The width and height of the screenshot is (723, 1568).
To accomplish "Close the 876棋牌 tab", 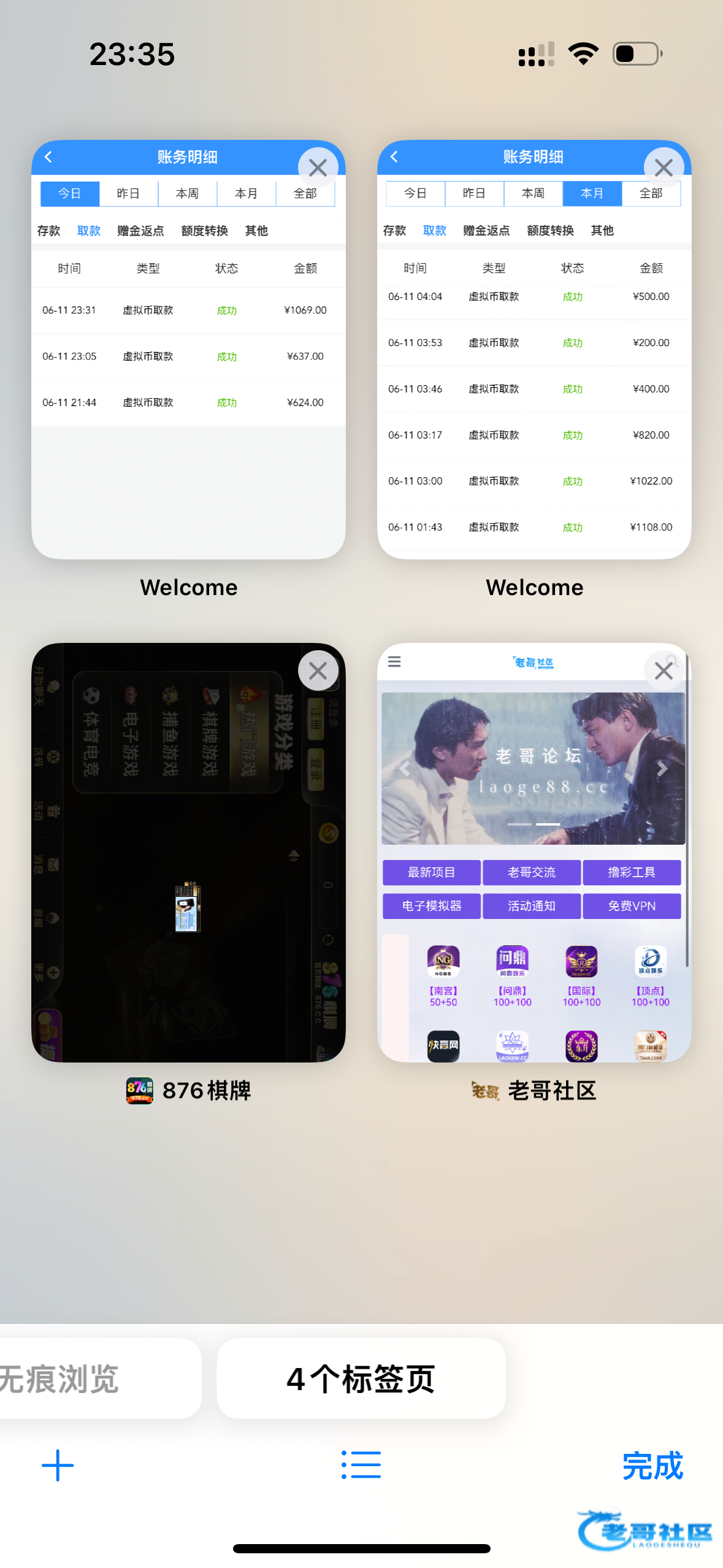I will tap(318, 671).
